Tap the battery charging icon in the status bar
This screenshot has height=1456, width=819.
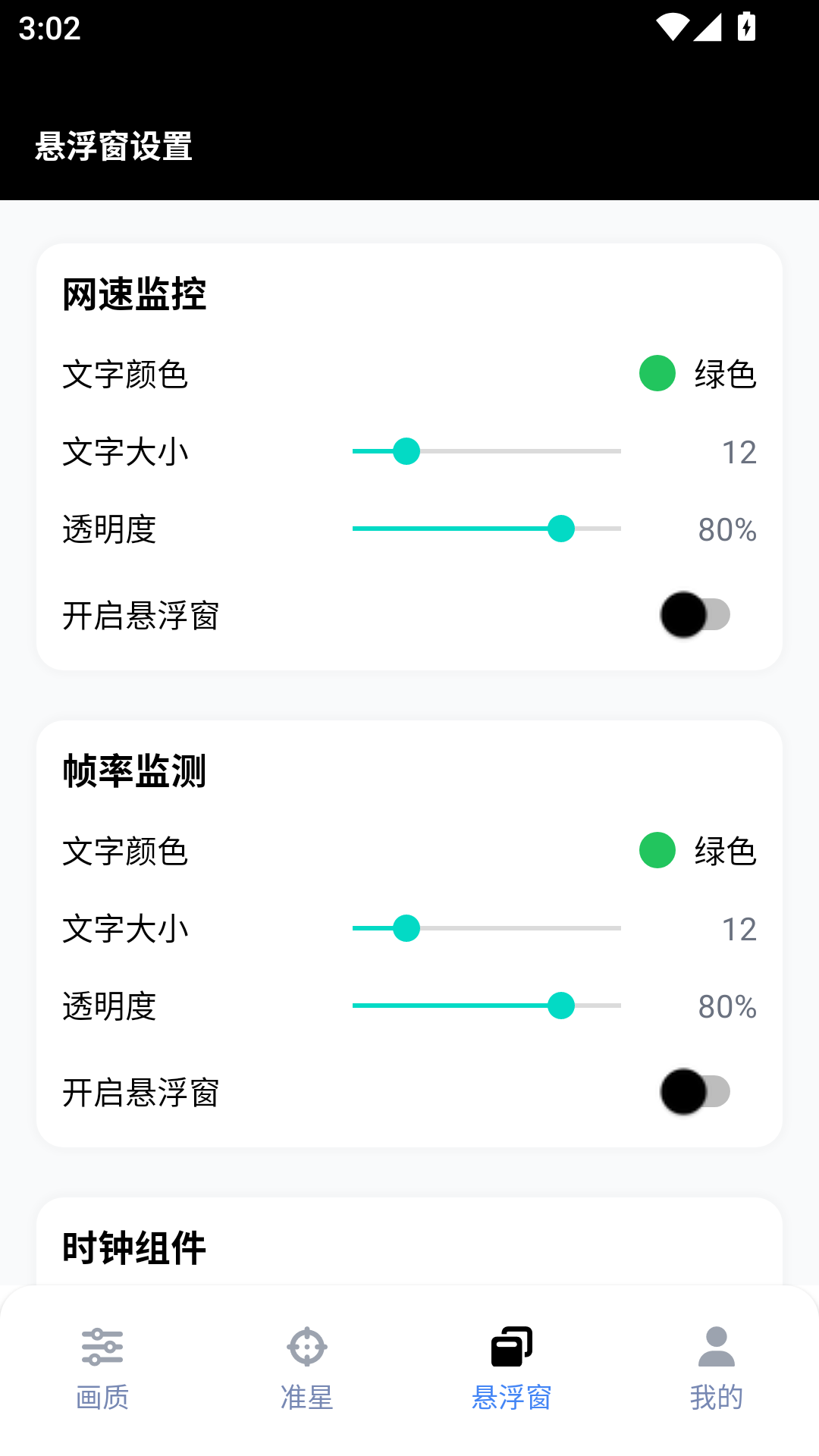tap(747, 25)
